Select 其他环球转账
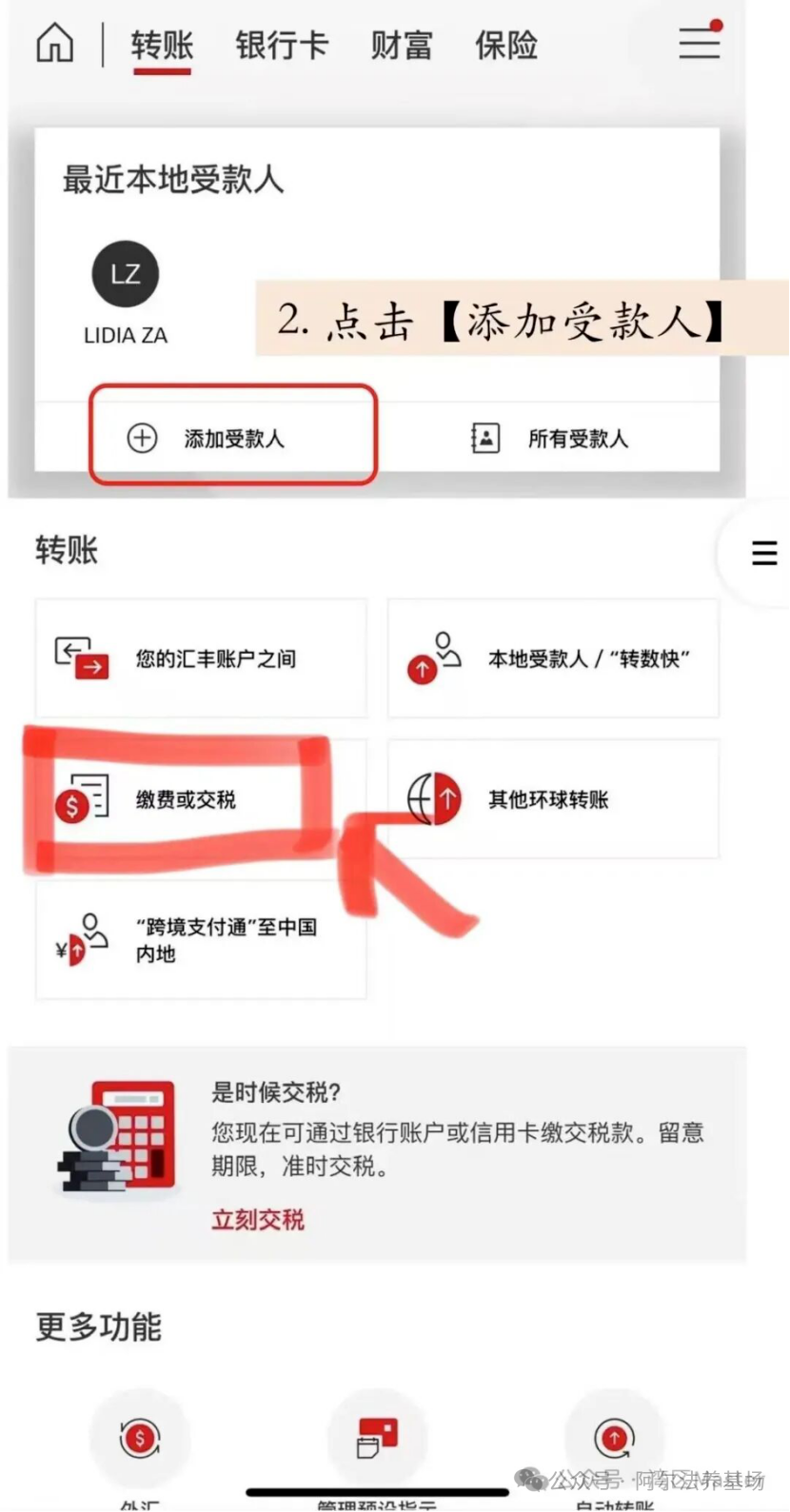The image size is (790, 1512). point(553,799)
